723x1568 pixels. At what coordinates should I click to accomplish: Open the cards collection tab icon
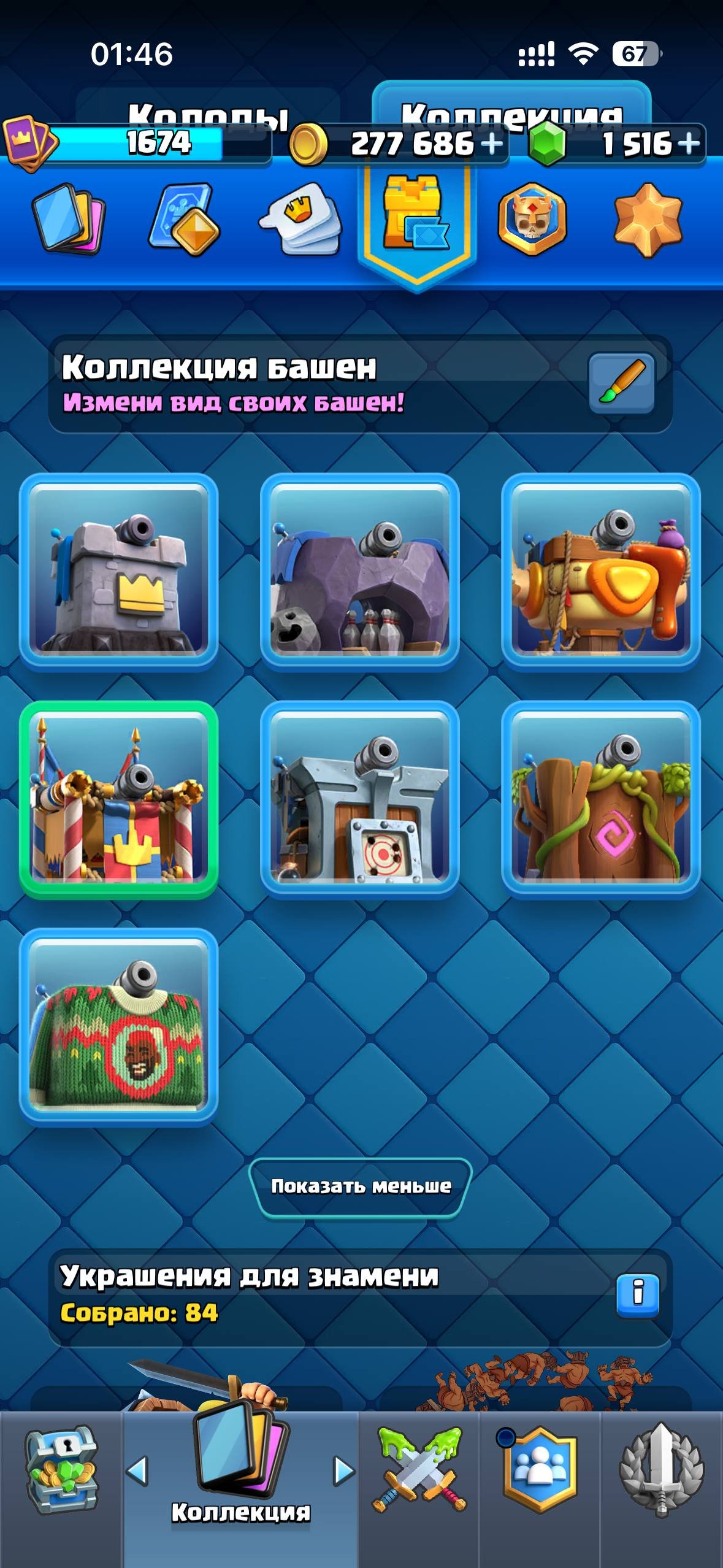coord(69,219)
